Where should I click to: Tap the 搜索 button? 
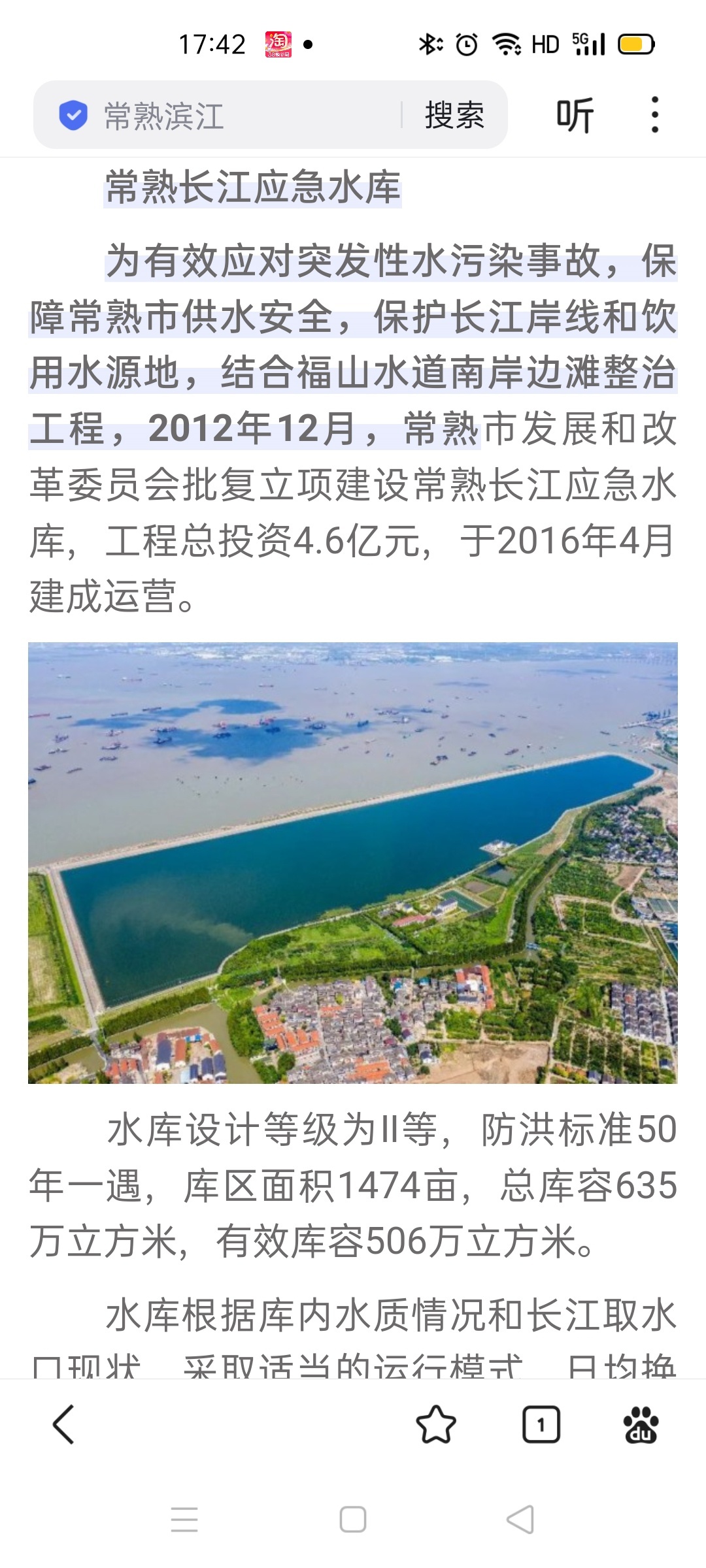(454, 116)
